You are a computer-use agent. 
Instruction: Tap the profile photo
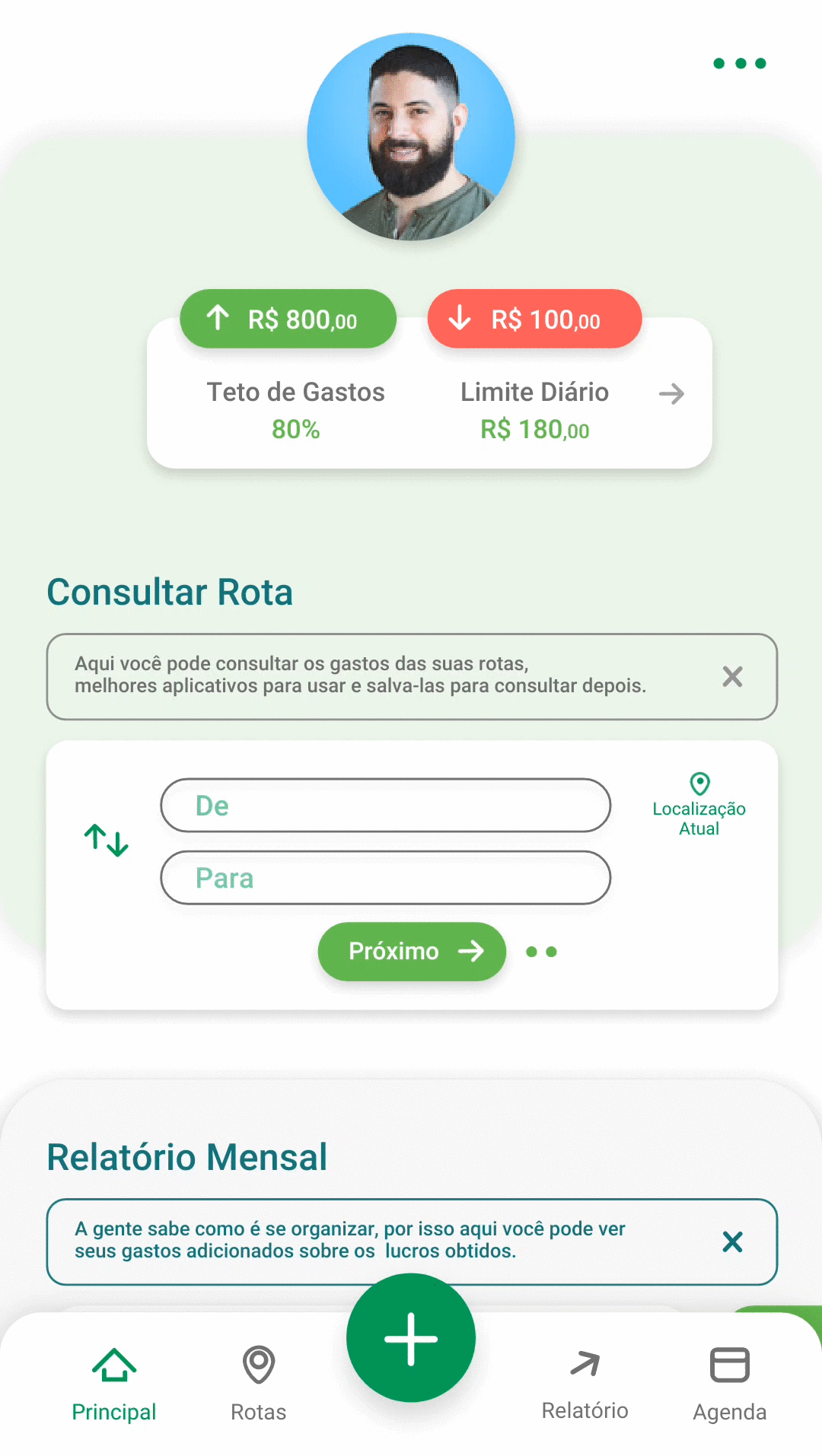(411, 137)
